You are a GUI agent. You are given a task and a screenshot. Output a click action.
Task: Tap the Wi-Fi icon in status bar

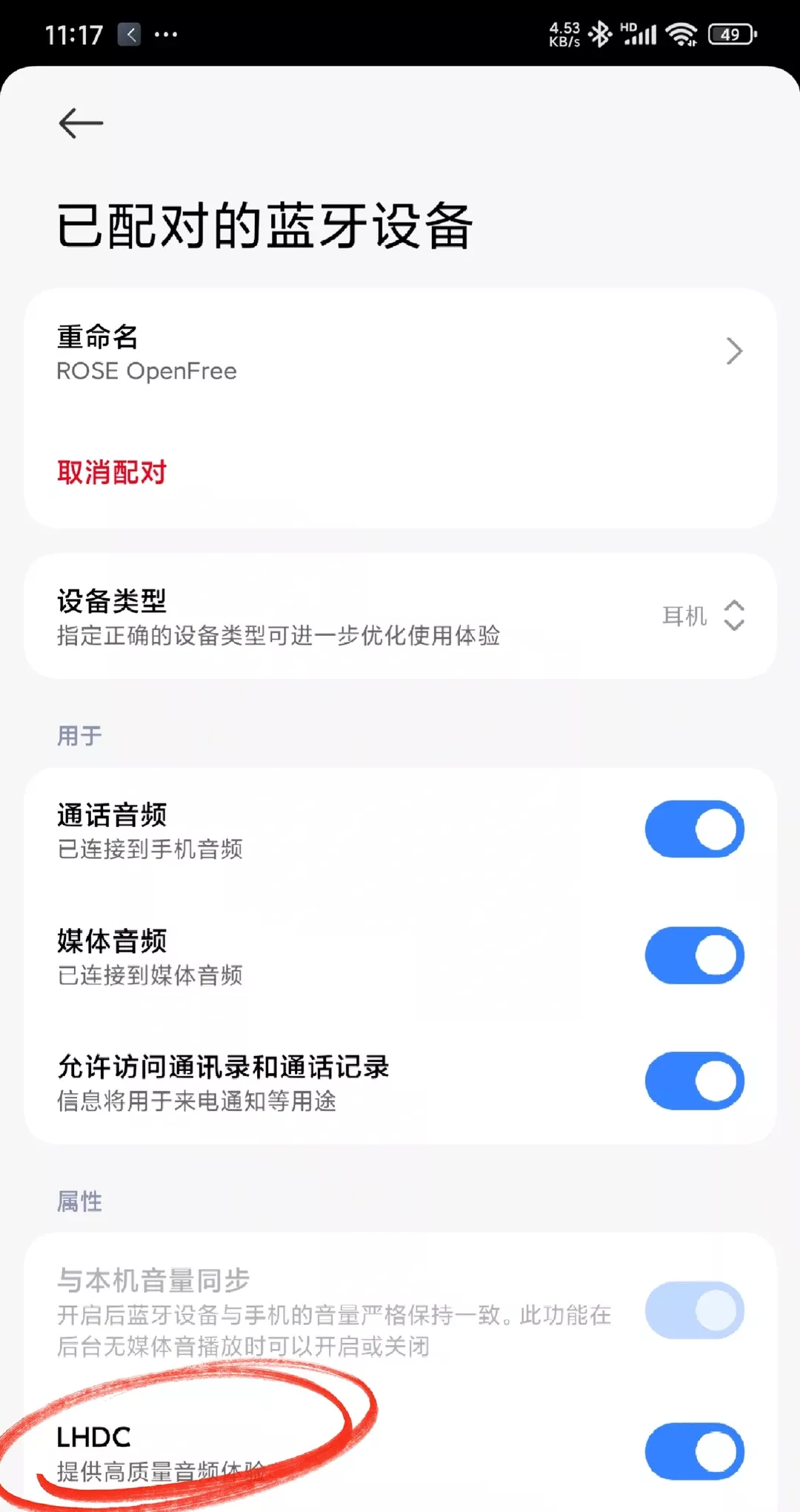coord(683,33)
